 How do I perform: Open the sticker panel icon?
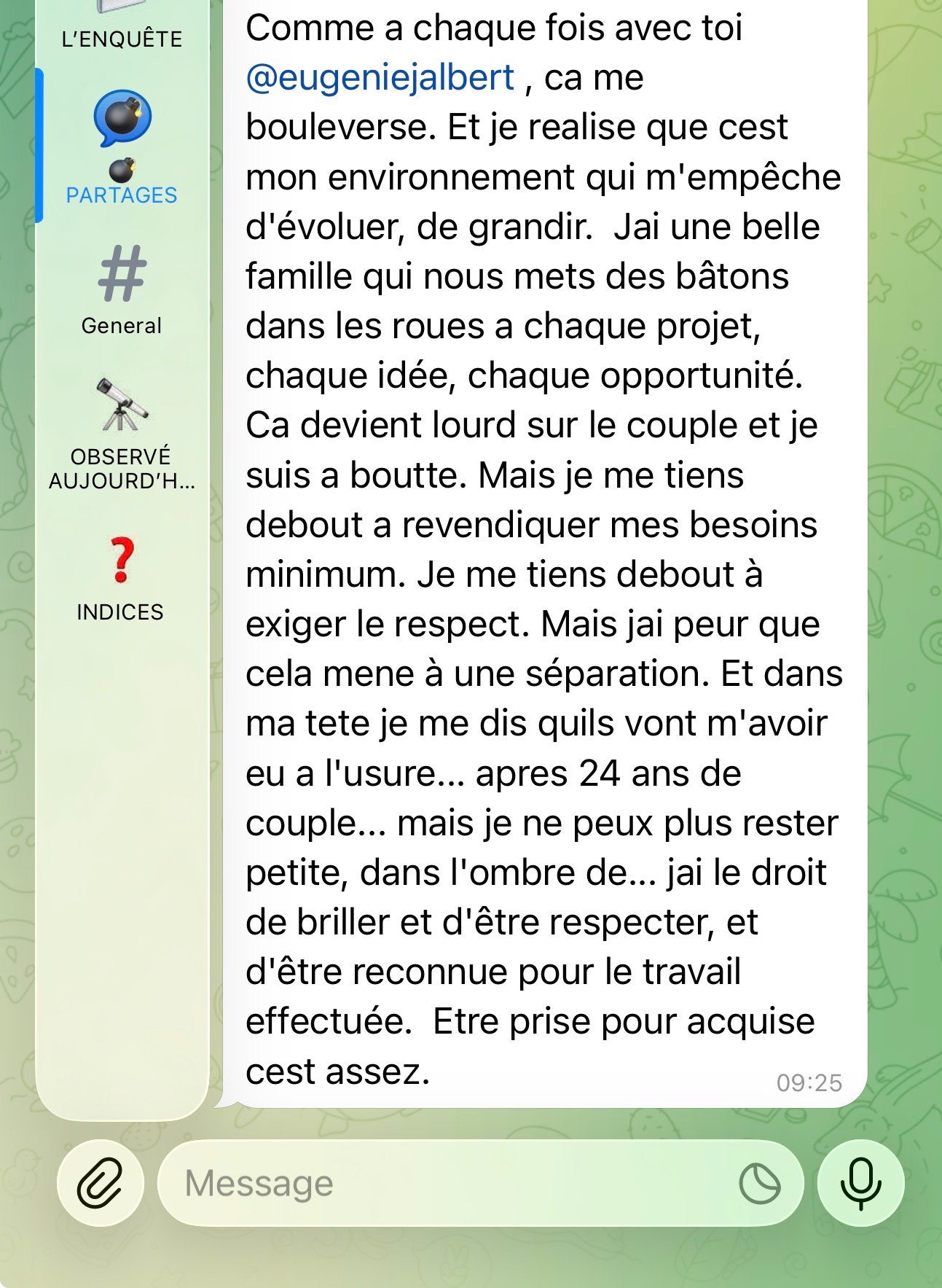[759, 1184]
